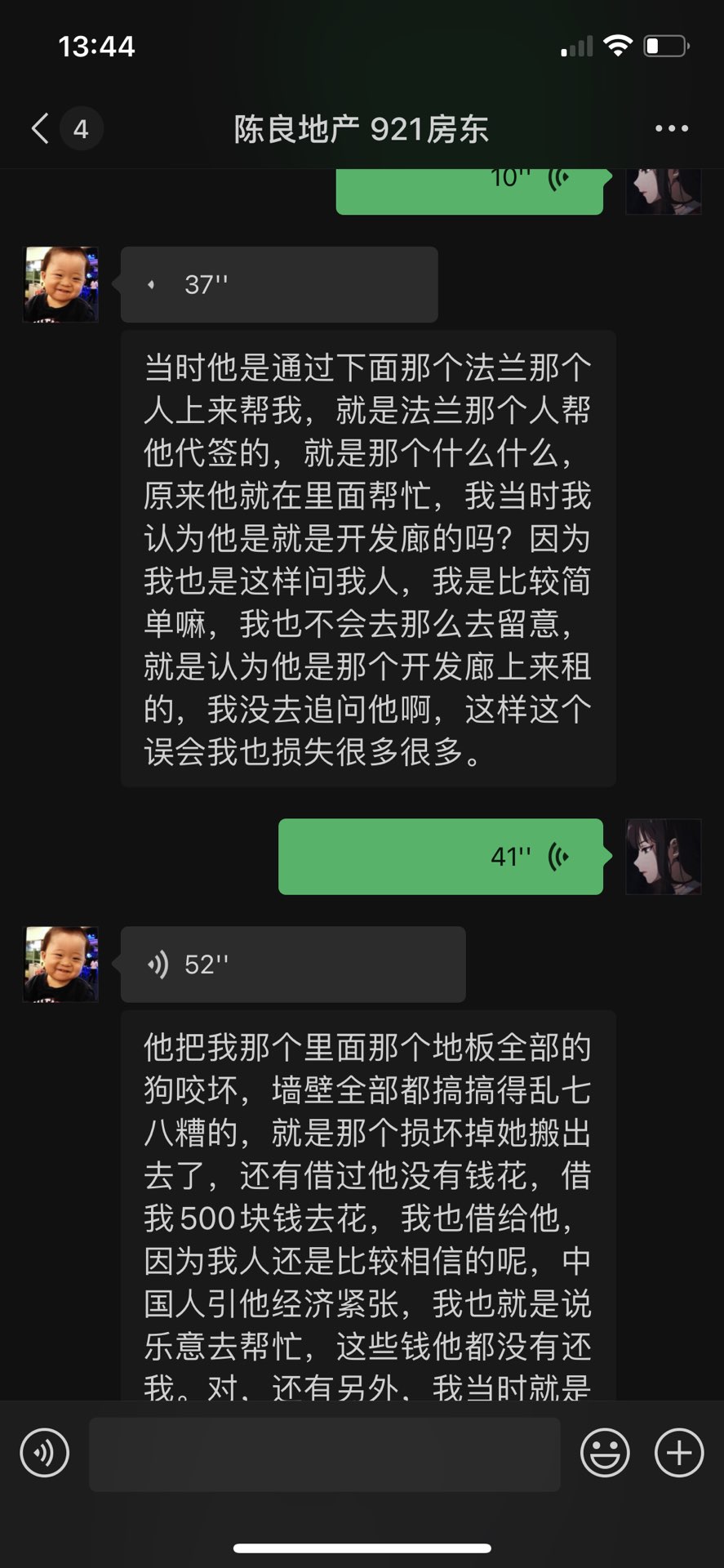Screen dimensions: 724x1568
Task: Go back to the chat list
Action: (x=41, y=128)
